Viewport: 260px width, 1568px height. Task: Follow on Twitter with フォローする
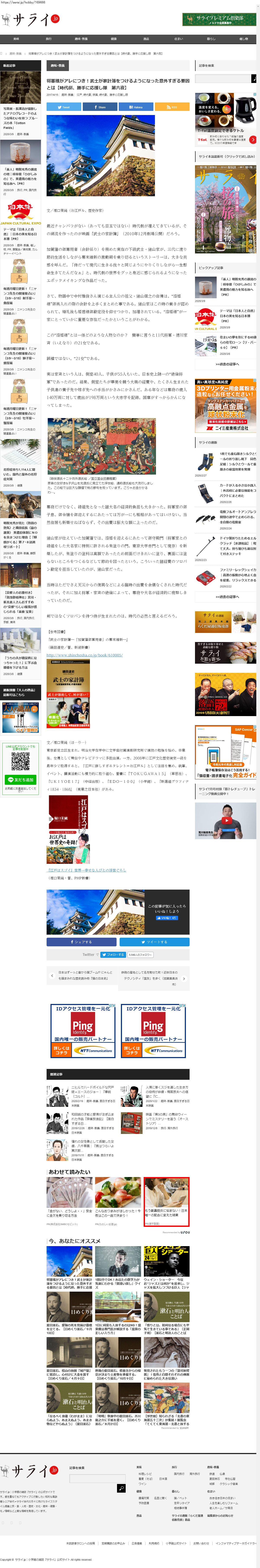coord(113,954)
